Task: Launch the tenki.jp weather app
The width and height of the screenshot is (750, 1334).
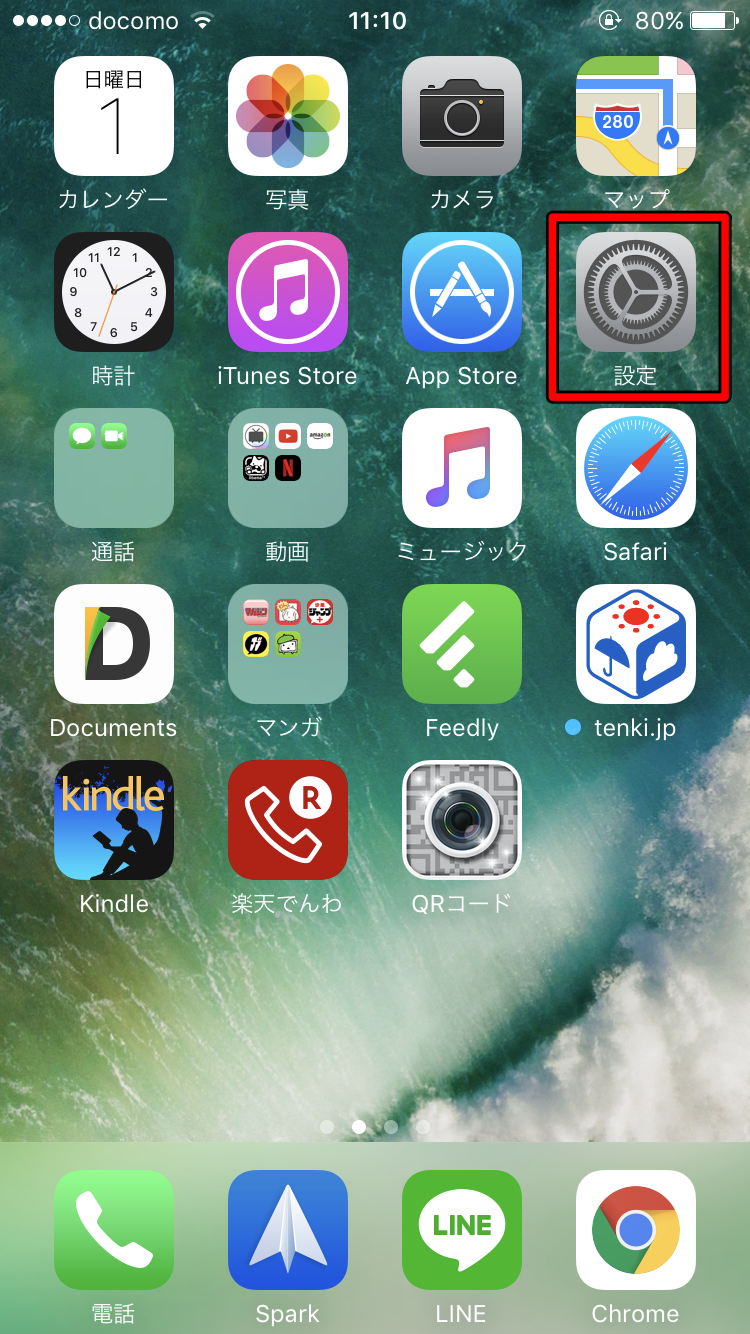Action: pyautogui.click(x=636, y=644)
